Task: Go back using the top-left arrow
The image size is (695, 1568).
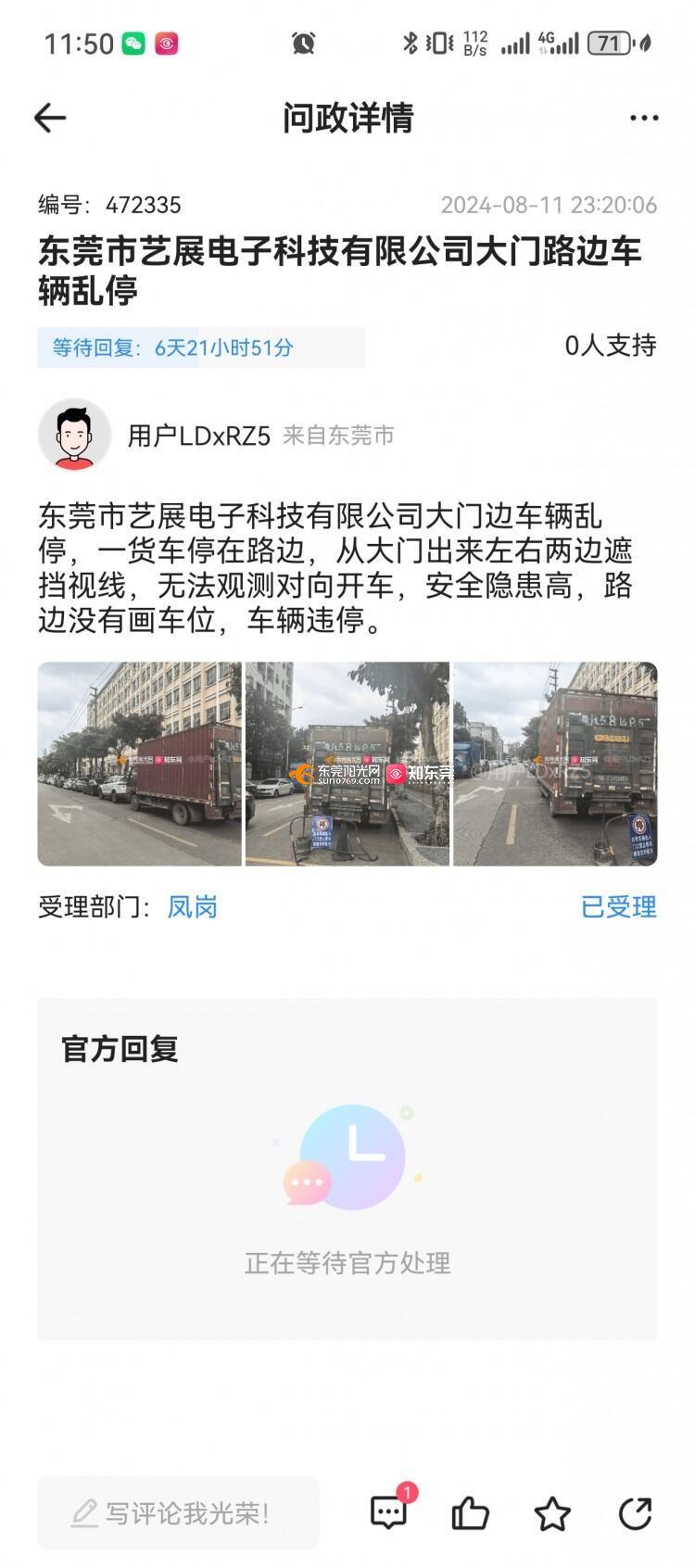Action: (50, 118)
